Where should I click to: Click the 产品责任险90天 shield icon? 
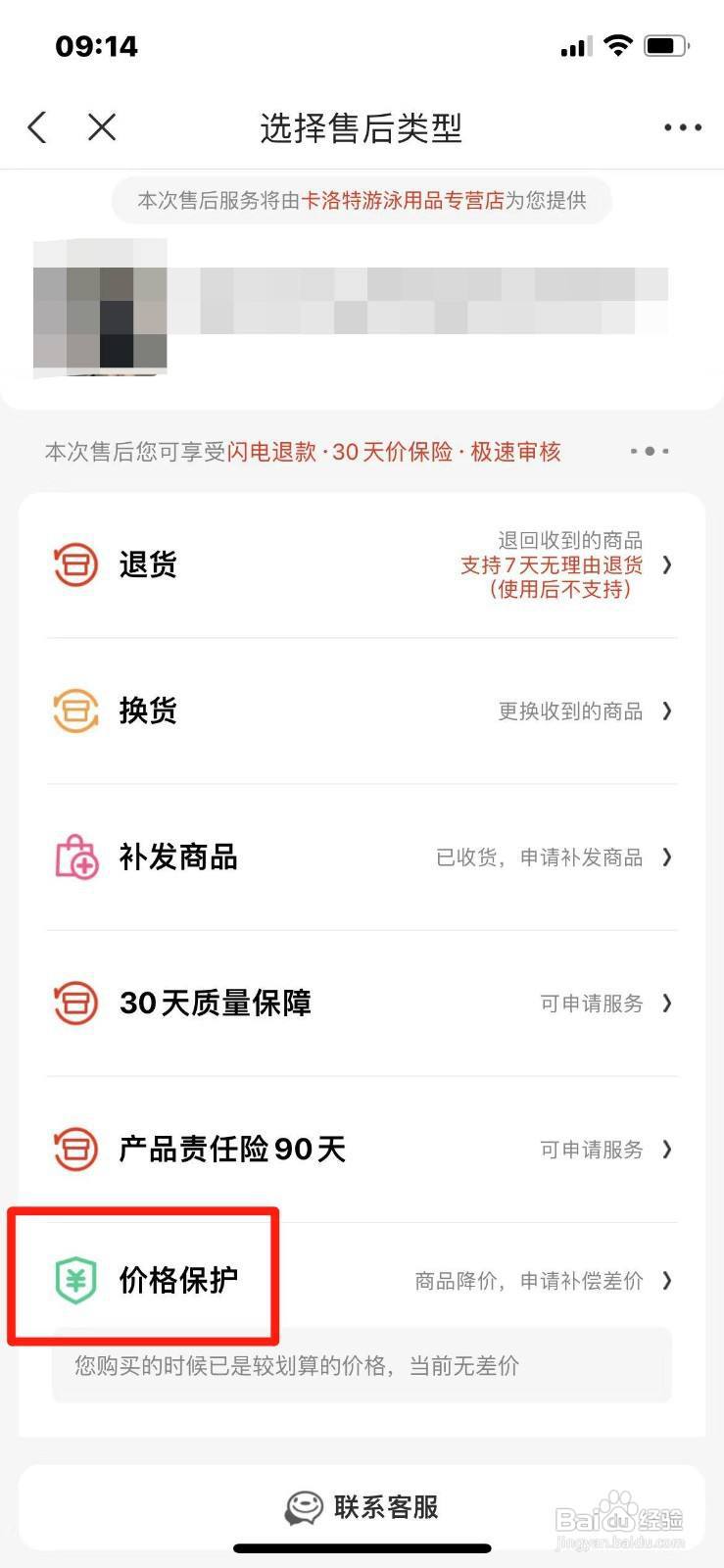[x=75, y=1150]
